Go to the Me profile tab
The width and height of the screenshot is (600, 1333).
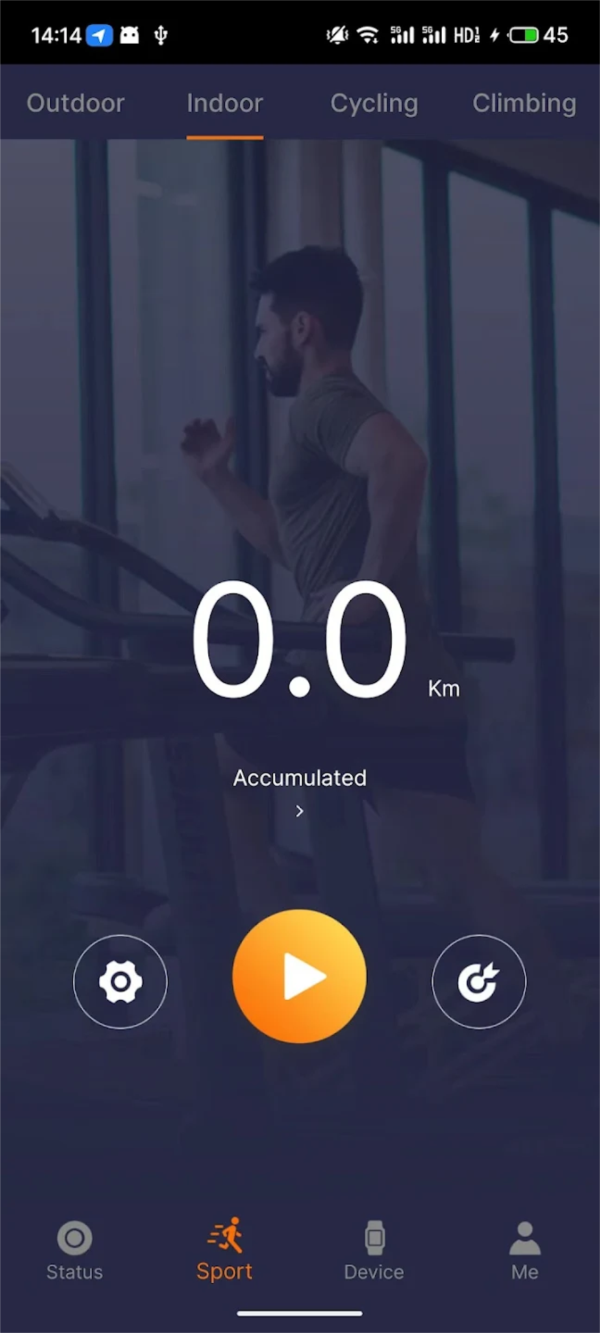tap(524, 1250)
